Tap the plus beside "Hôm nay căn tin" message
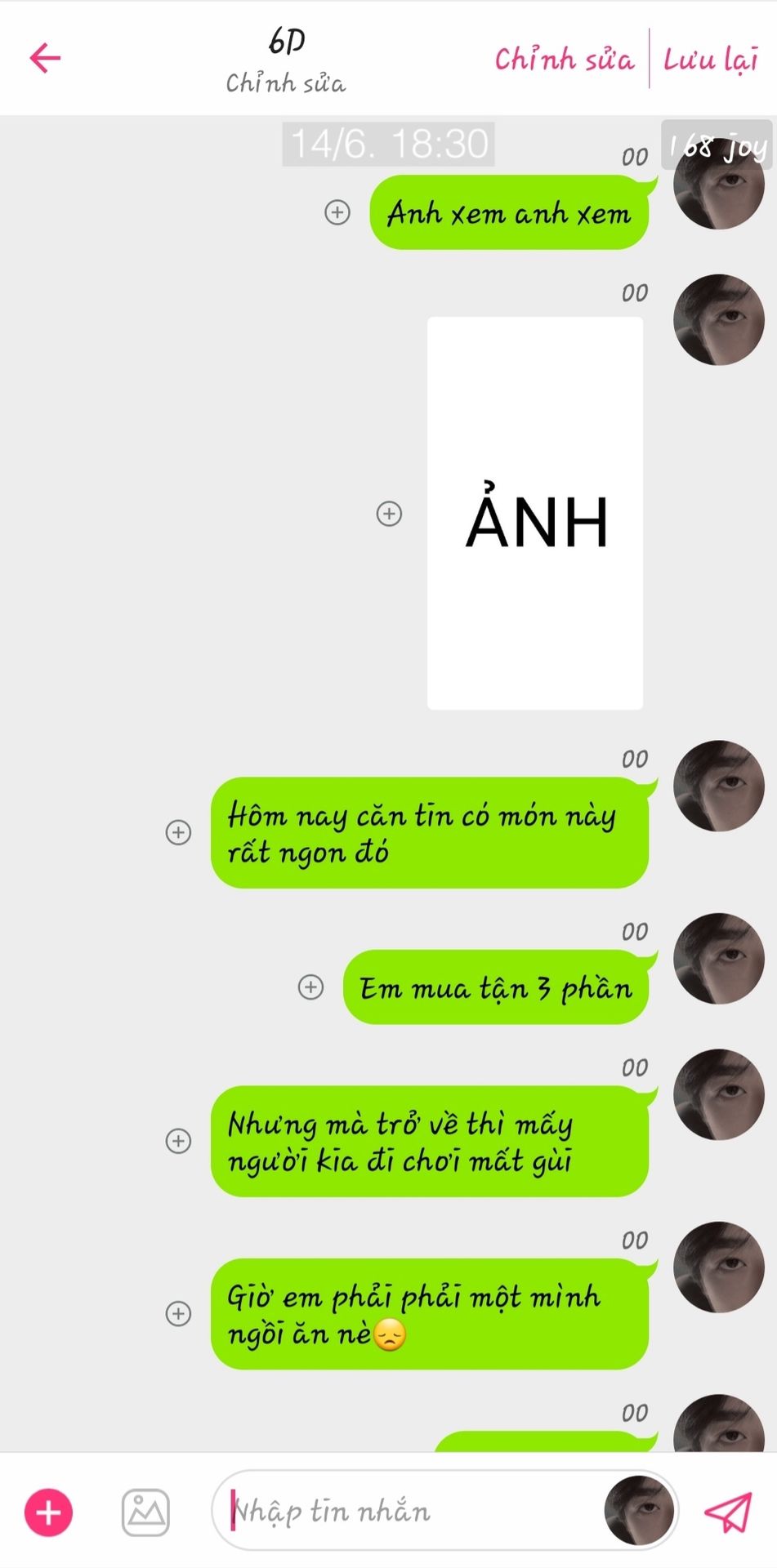Viewport: 777px width, 1568px height. 178,832
